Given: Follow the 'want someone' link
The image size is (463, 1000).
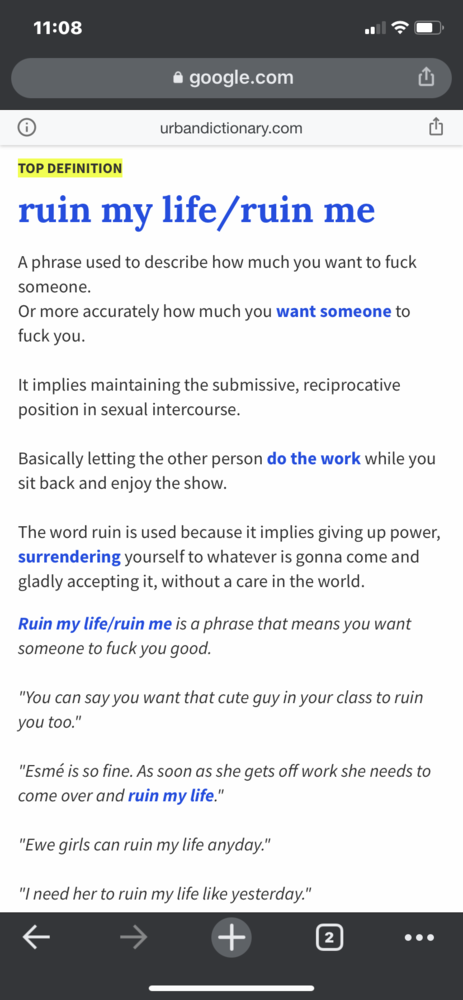Looking at the screenshot, I should coord(334,312).
